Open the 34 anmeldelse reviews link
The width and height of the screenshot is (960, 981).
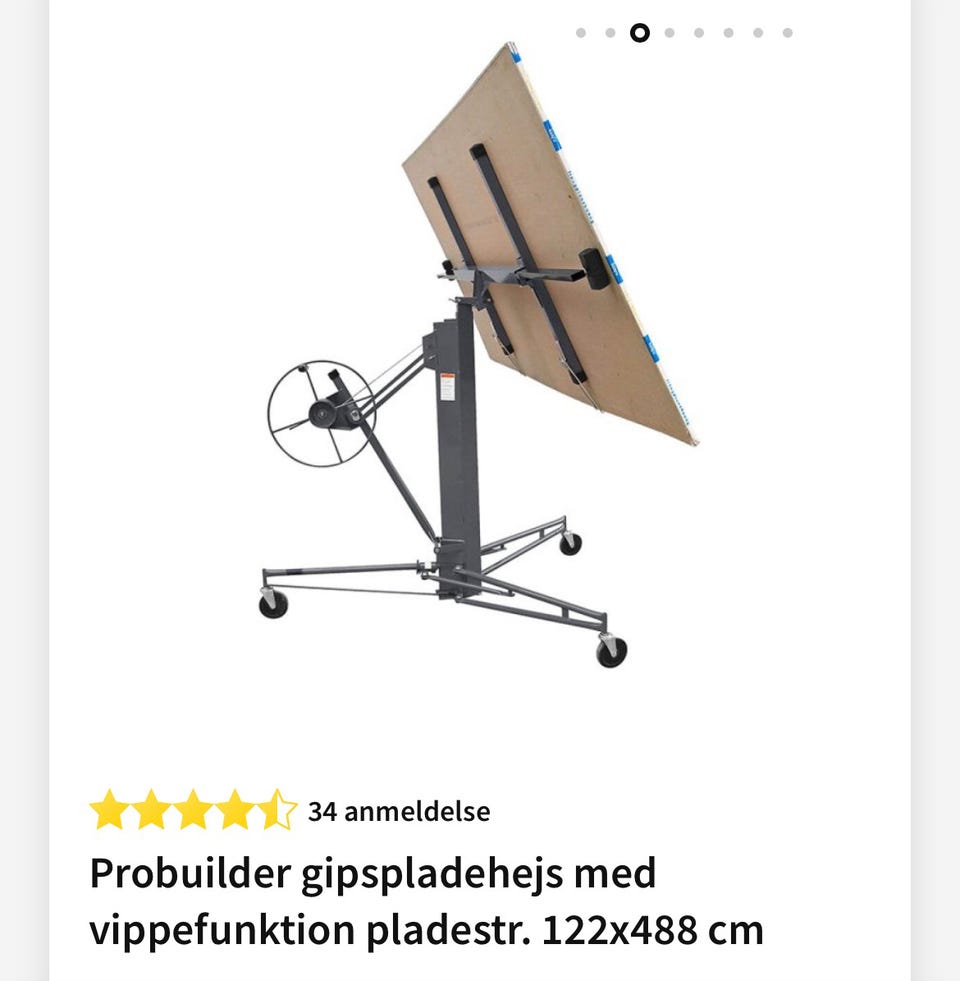(398, 812)
